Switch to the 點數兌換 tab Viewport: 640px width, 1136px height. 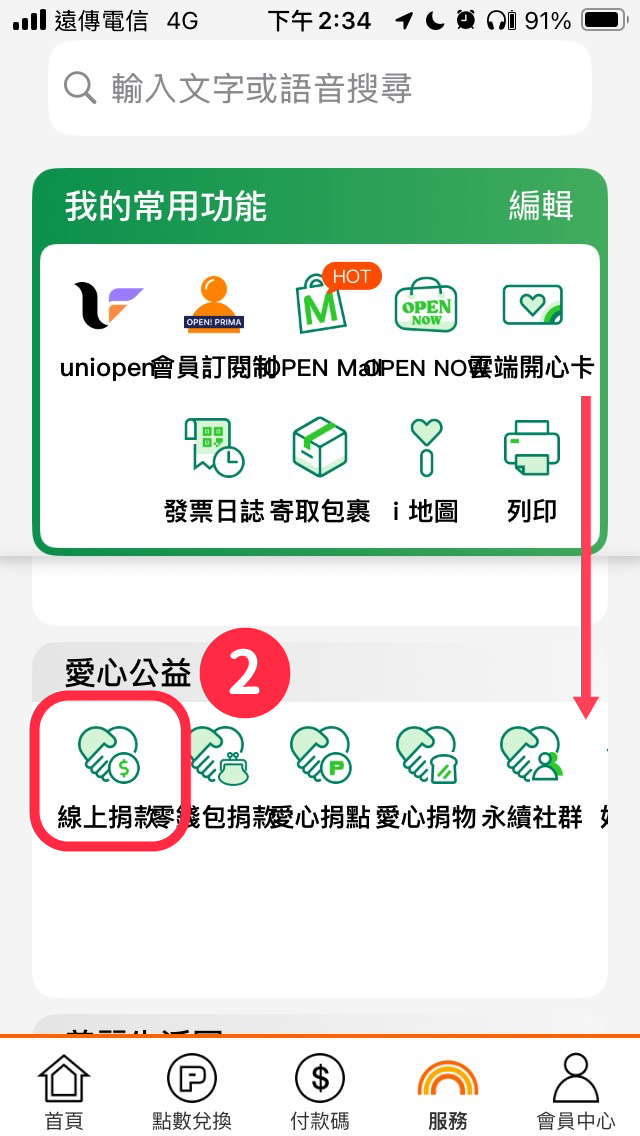tap(192, 1090)
